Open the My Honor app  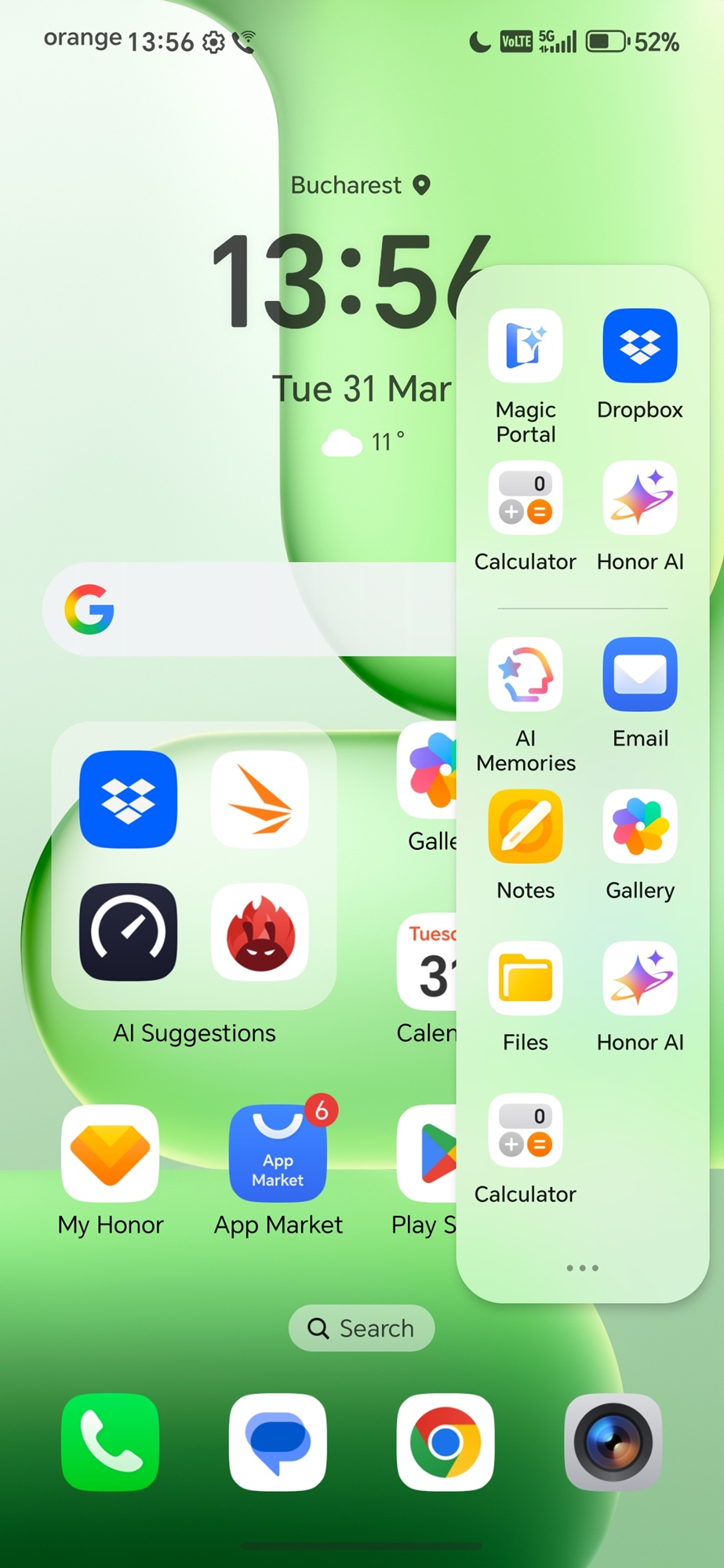(111, 1154)
